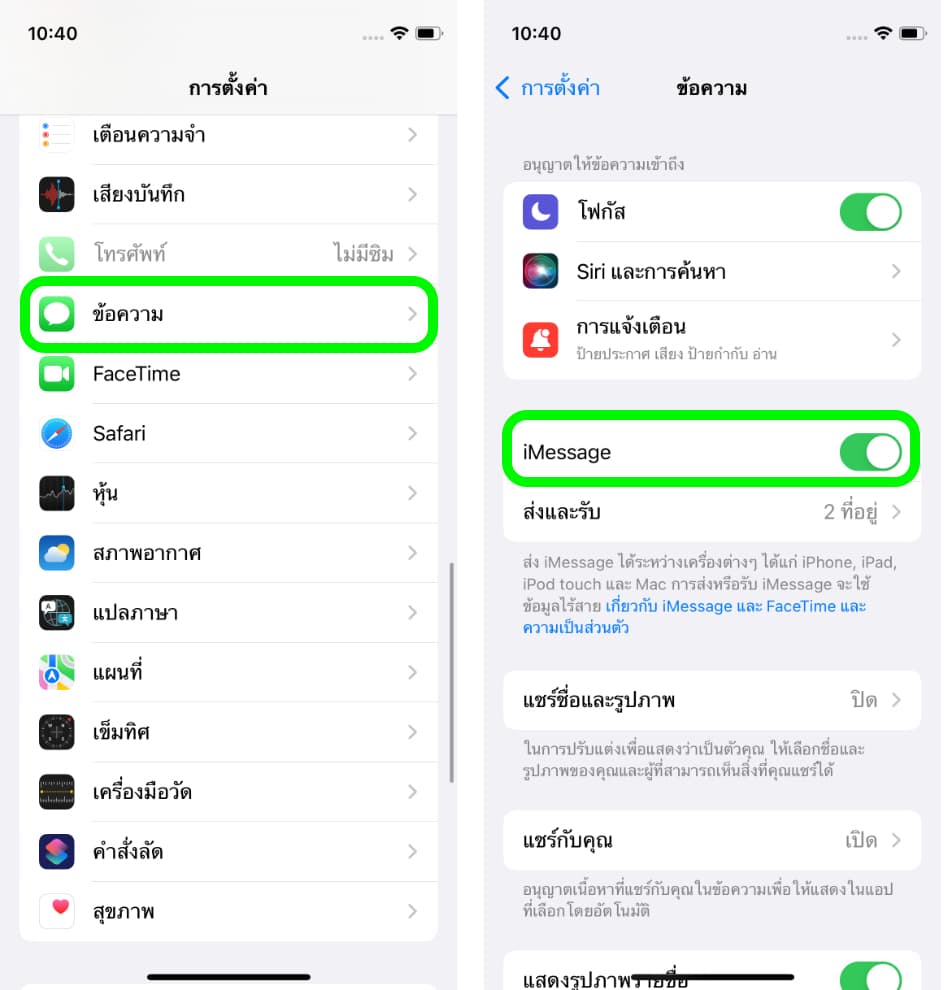Open เสียงบันทึก settings
Screen dimensions: 944x990
click(229, 194)
